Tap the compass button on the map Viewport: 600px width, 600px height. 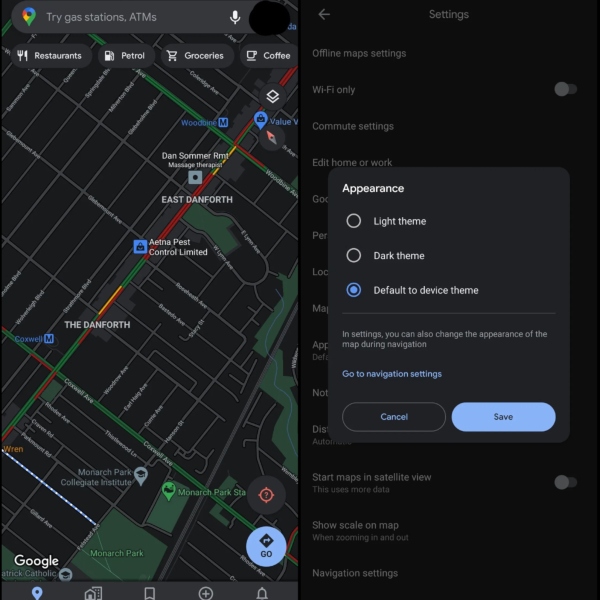click(x=270, y=137)
